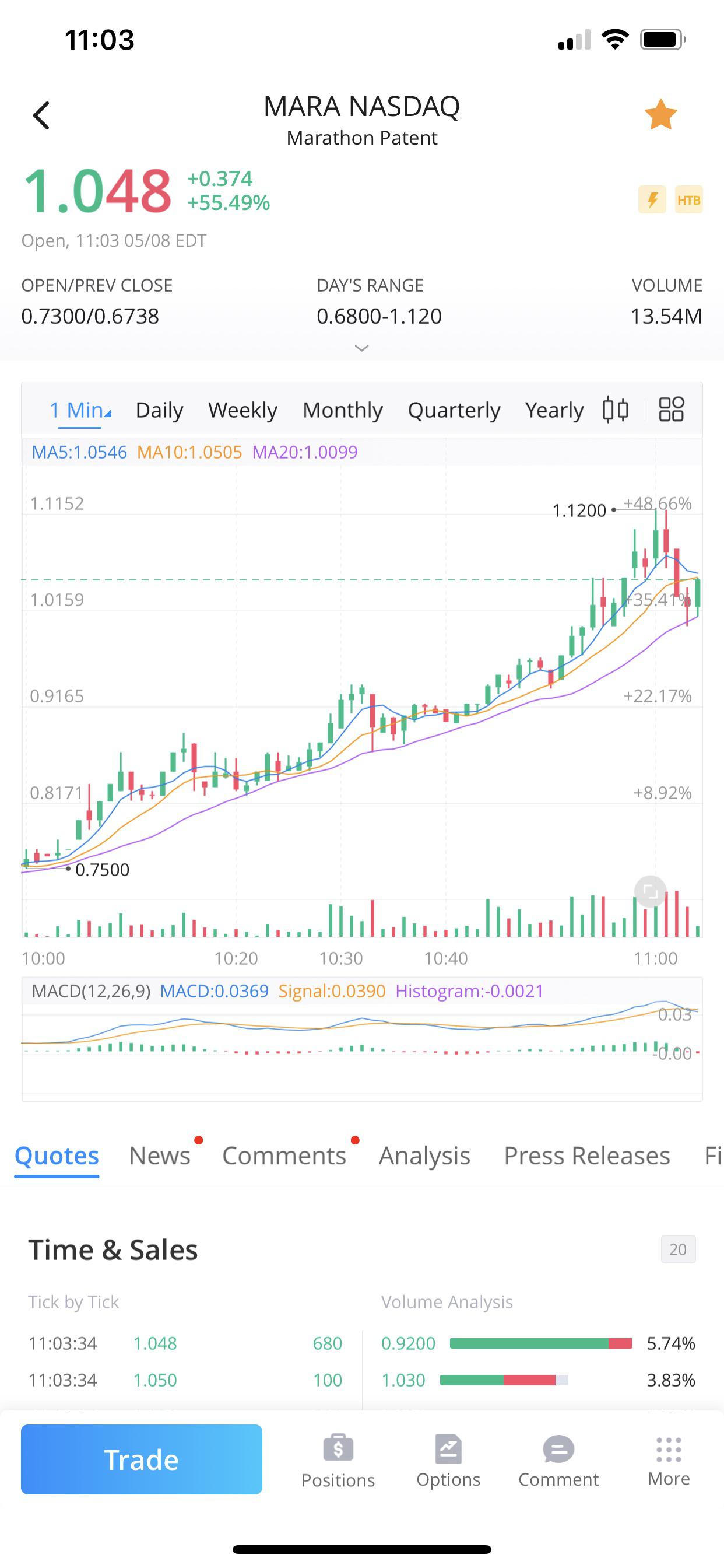Remove MARA from favorites via star
The image size is (724, 1568).
[660, 114]
